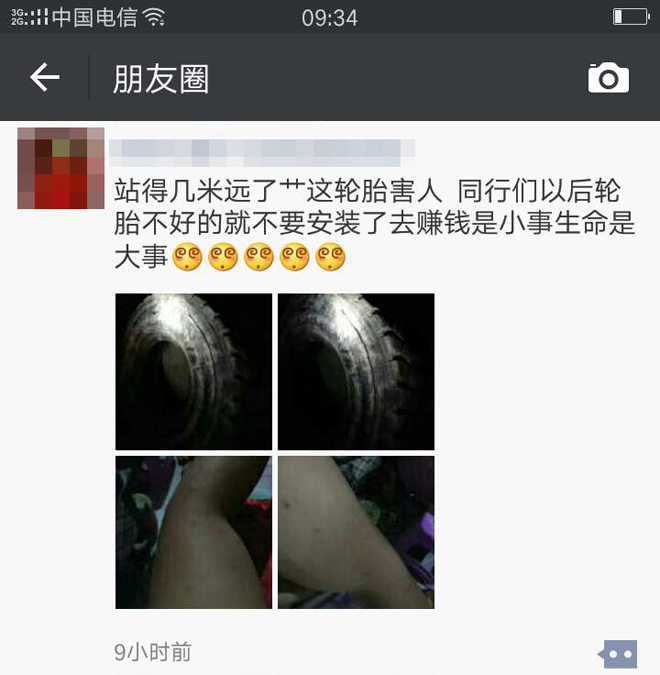Go back from 朋友圈
Viewport: 660px width, 675px height.
click(x=45, y=77)
